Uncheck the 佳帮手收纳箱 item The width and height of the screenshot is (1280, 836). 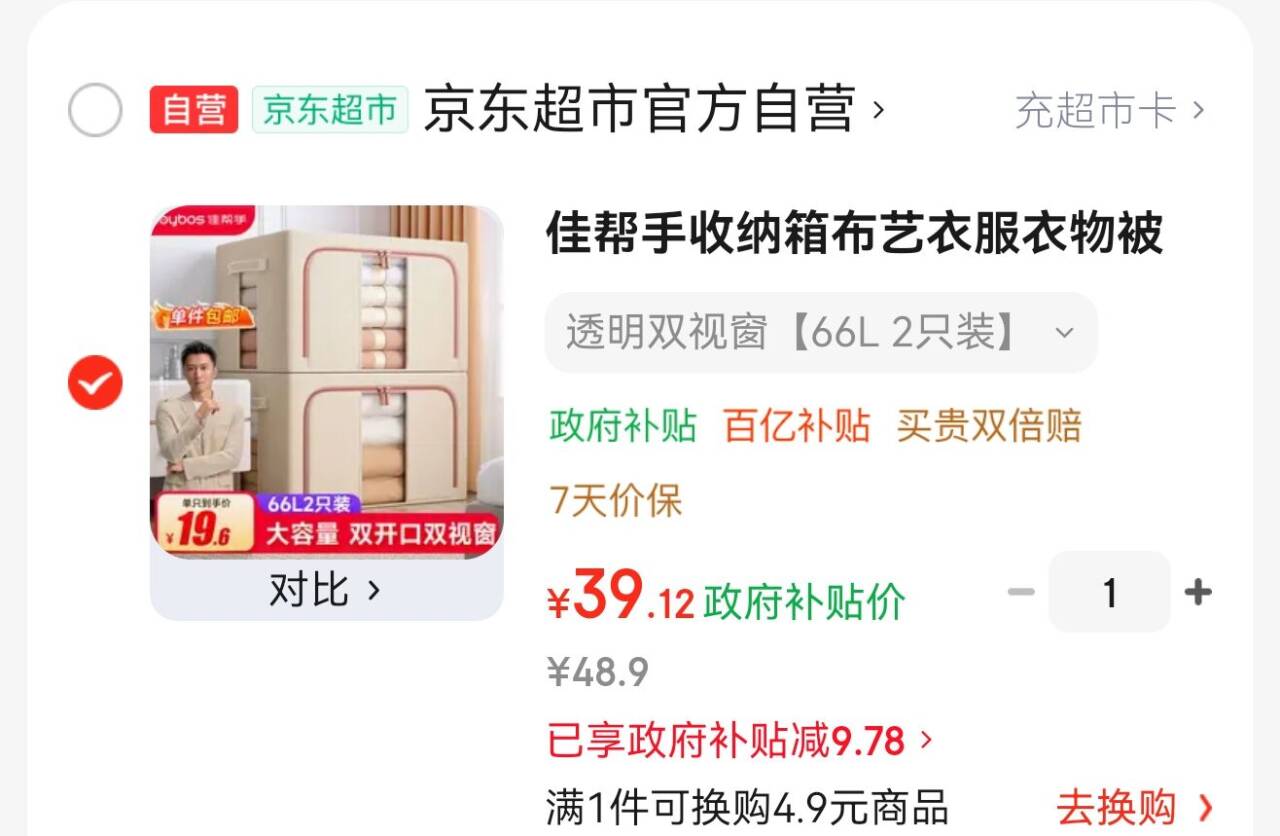[95, 383]
